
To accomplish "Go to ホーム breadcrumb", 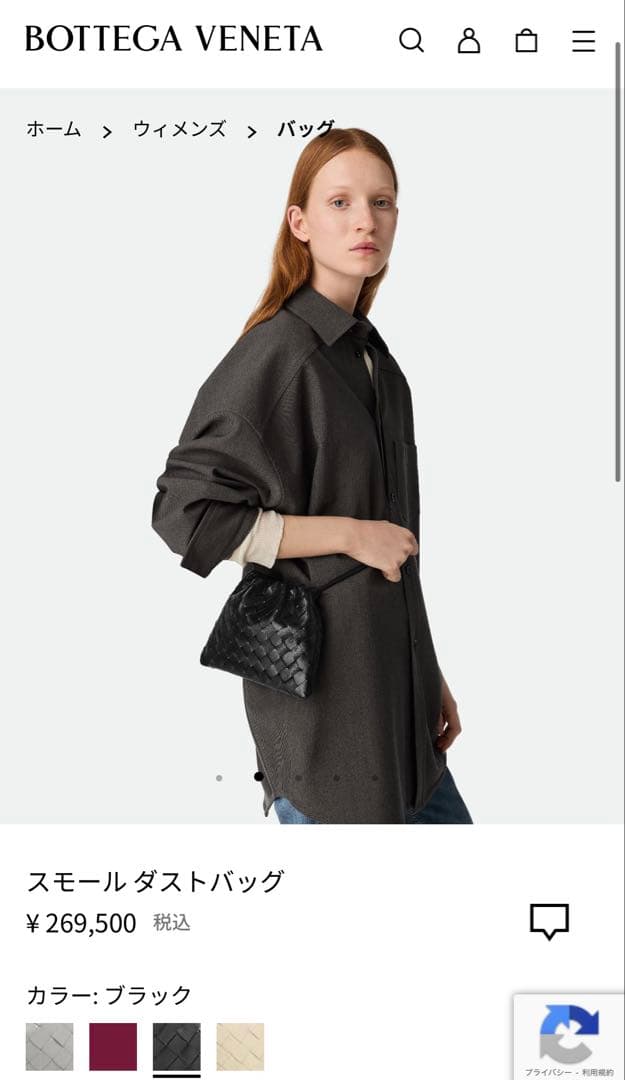I will [x=54, y=129].
